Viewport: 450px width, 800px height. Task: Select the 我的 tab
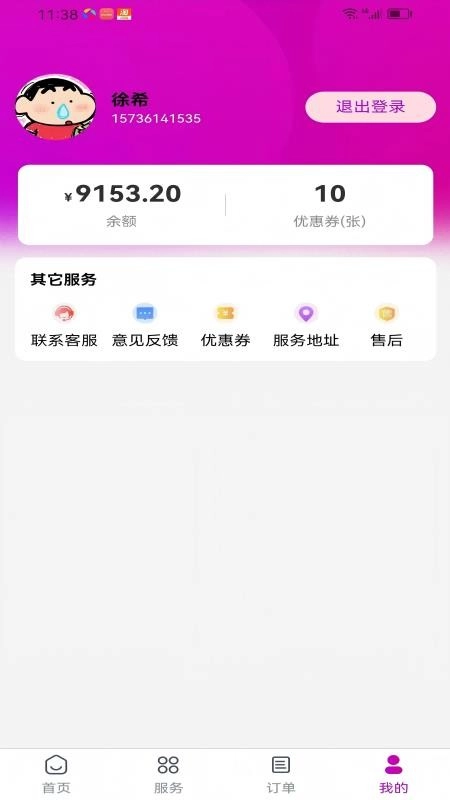393,774
